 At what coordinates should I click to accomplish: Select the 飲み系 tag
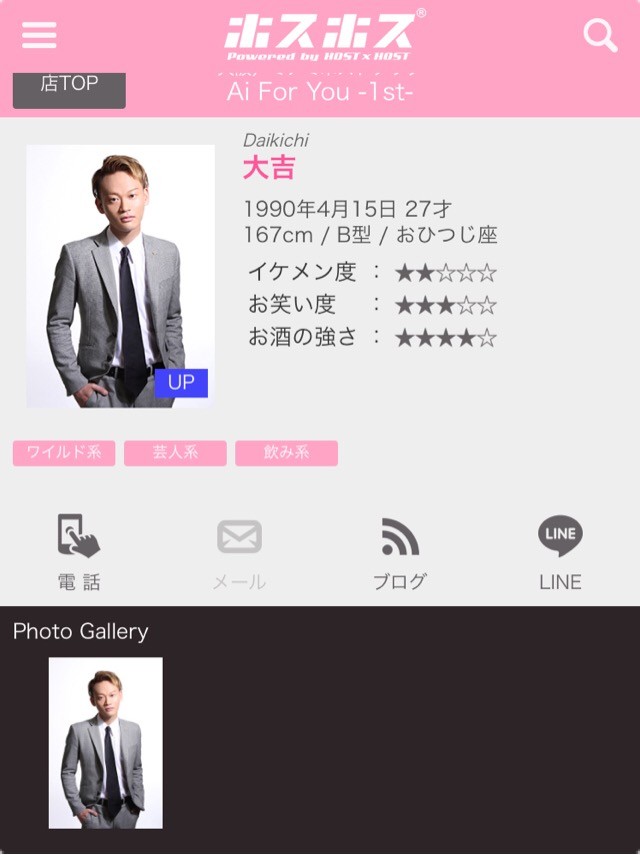click(x=286, y=453)
